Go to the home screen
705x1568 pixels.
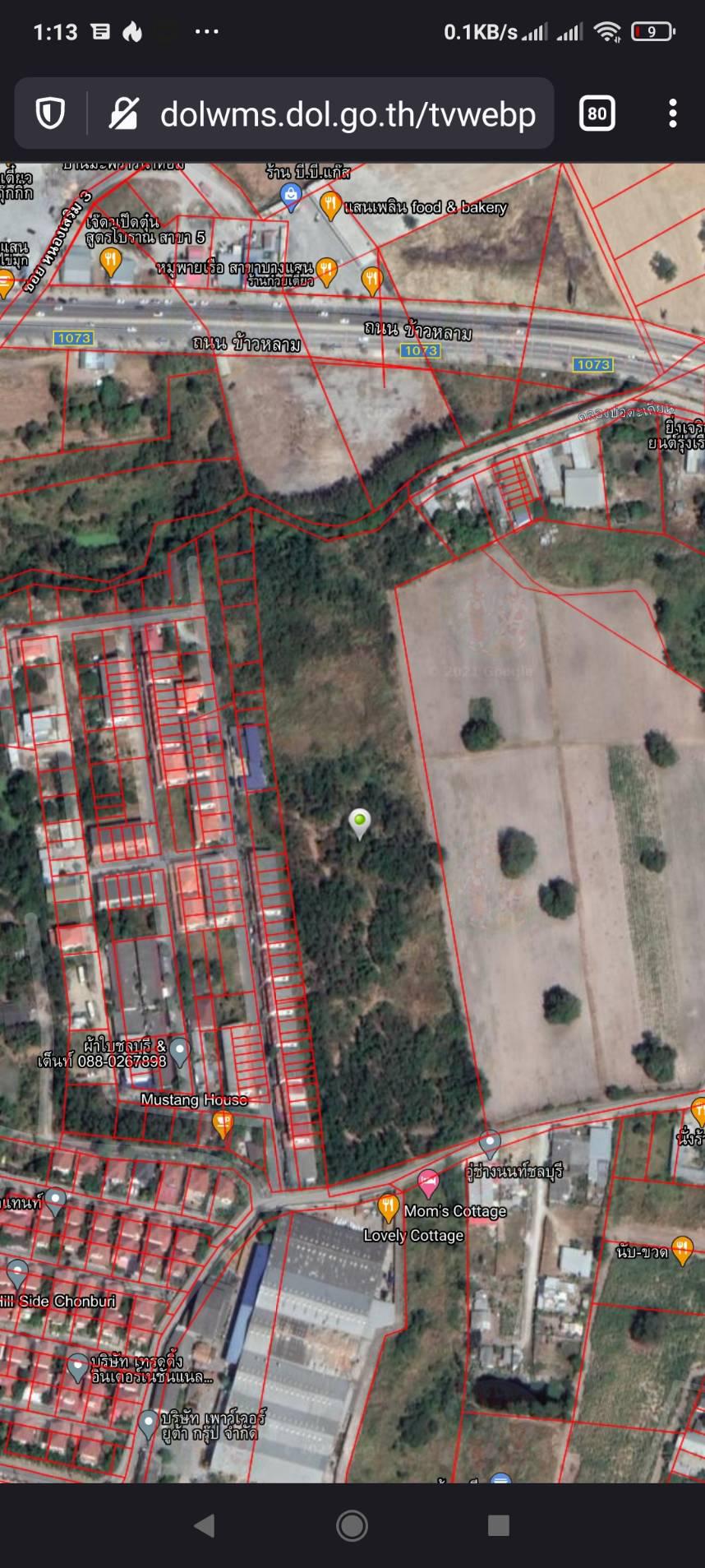coord(352,1526)
